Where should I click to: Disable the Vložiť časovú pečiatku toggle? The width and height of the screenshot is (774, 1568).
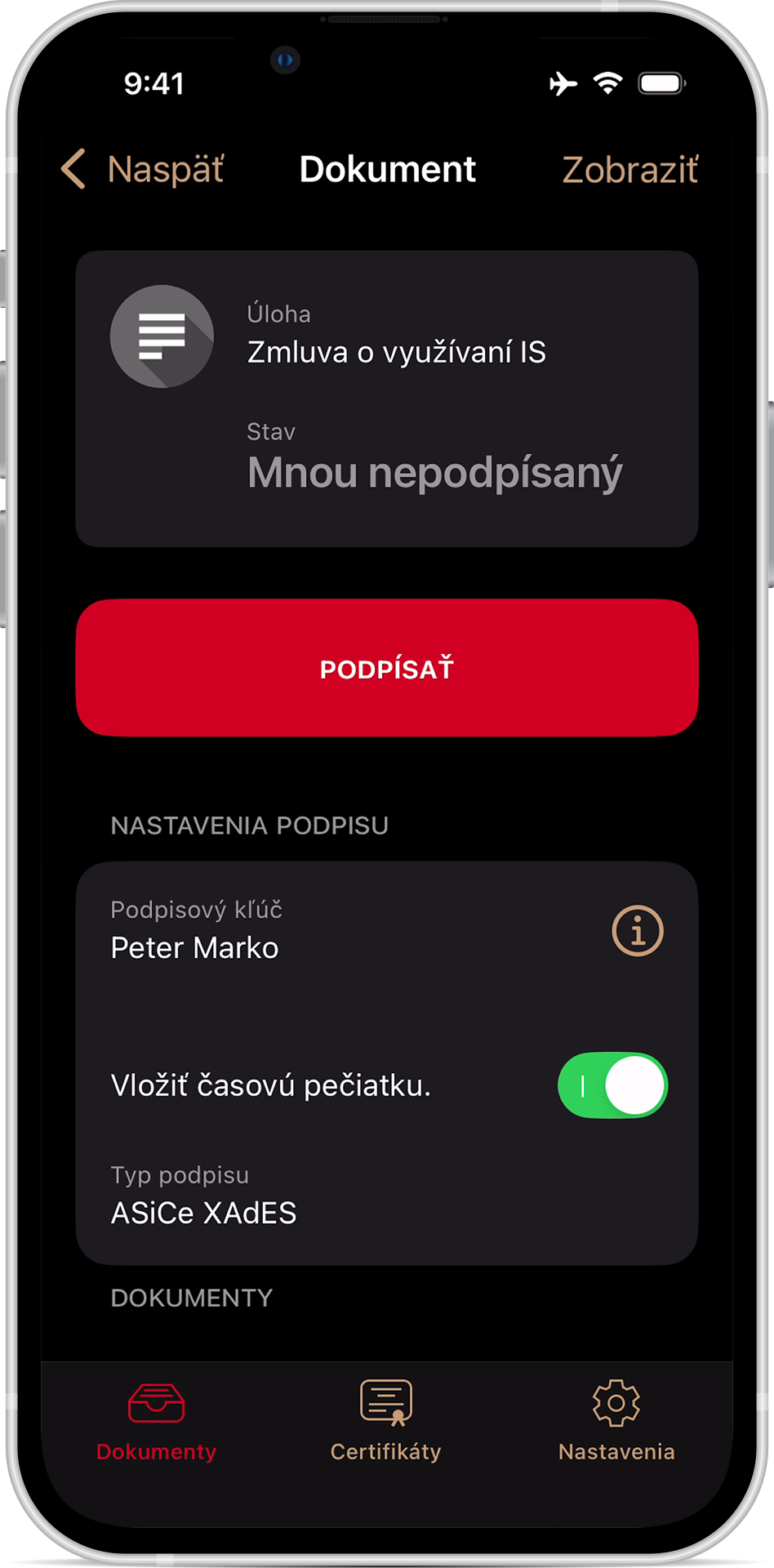612,1085
